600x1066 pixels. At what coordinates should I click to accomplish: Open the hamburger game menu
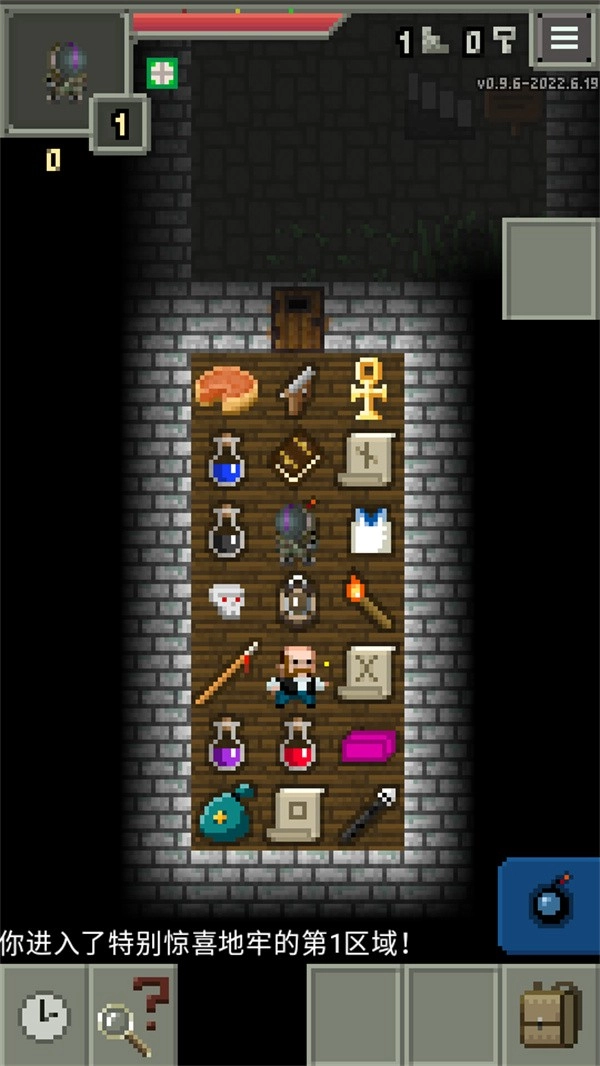point(564,38)
